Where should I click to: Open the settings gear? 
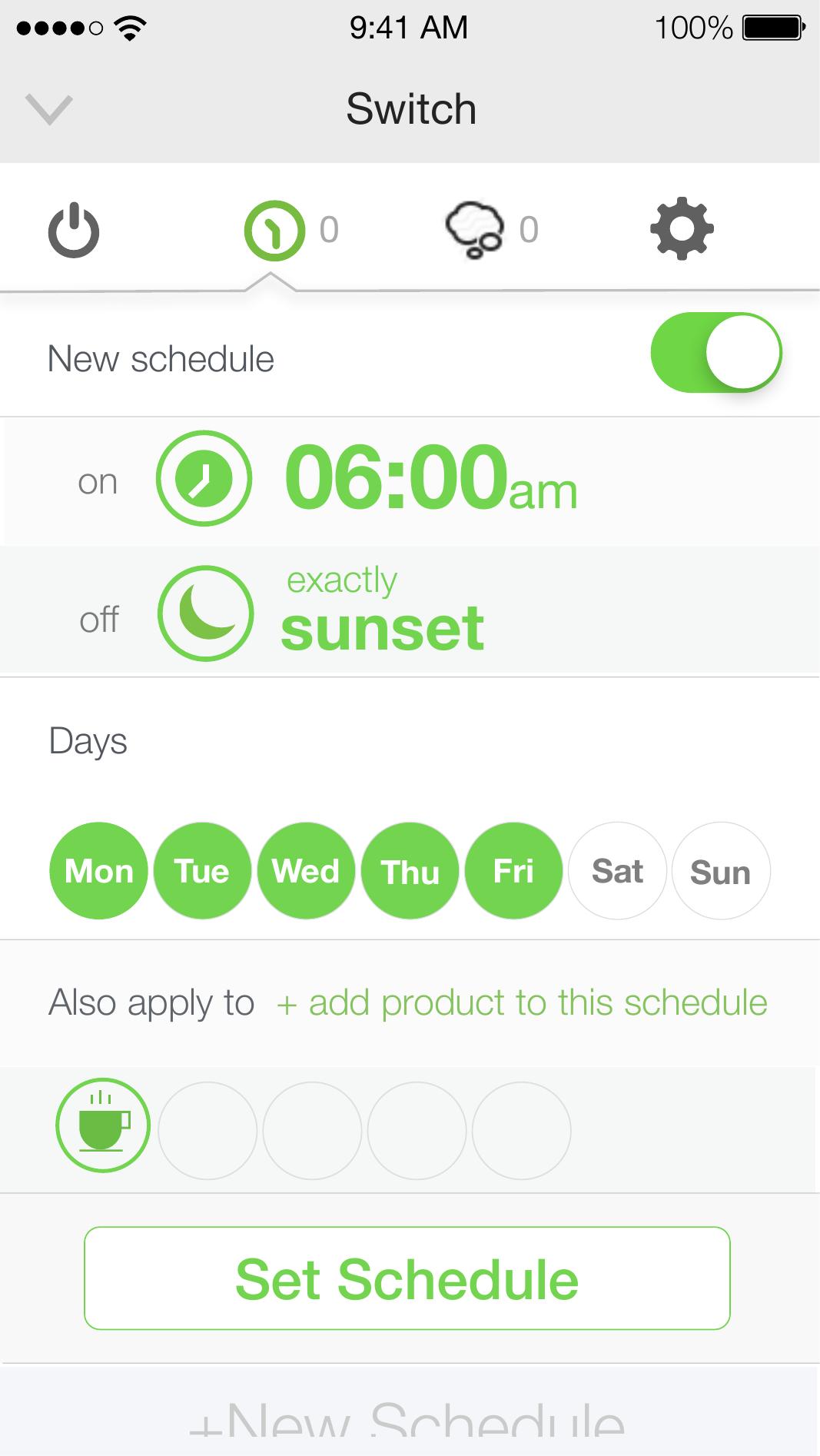click(x=682, y=228)
